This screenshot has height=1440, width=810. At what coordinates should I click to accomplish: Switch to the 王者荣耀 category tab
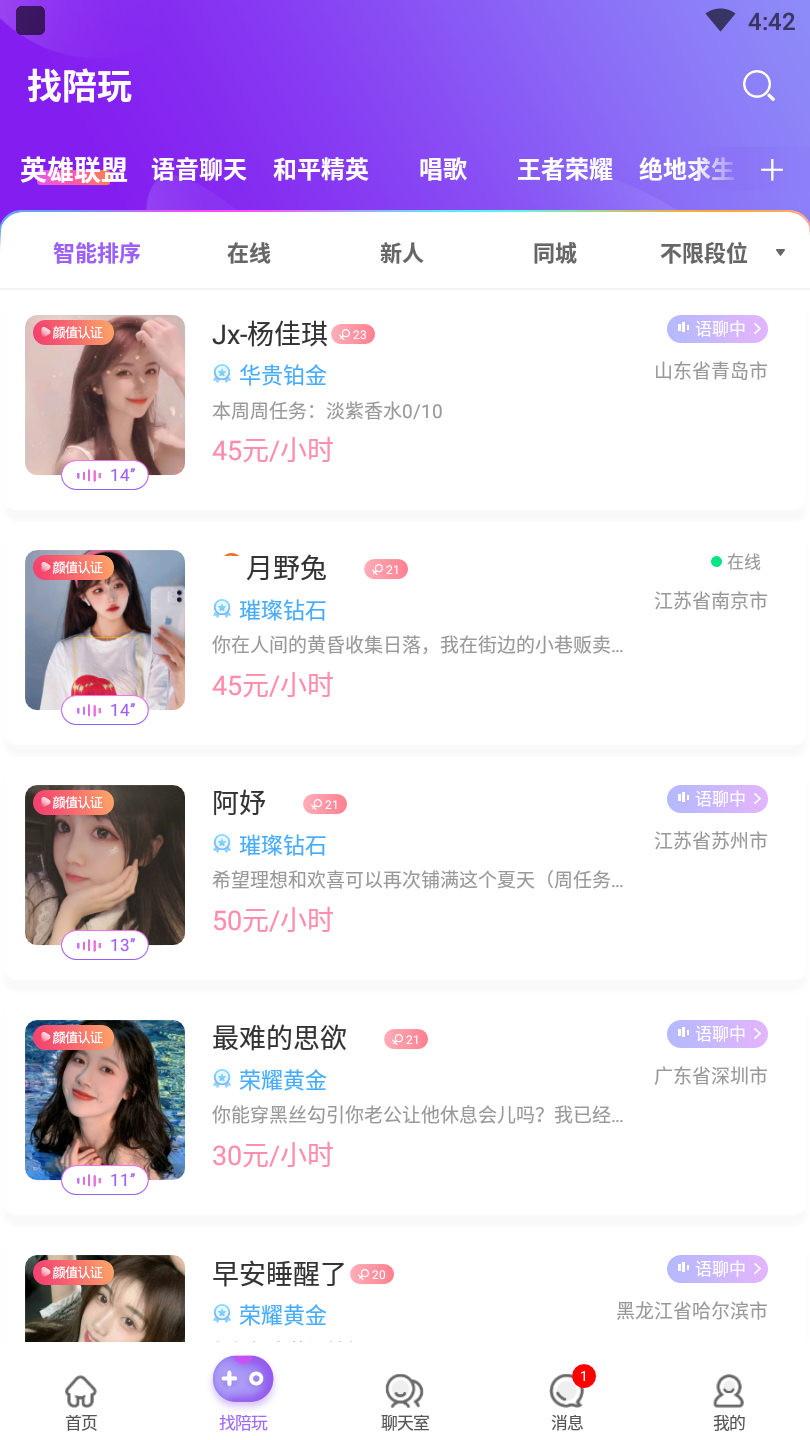click(565, 170)
